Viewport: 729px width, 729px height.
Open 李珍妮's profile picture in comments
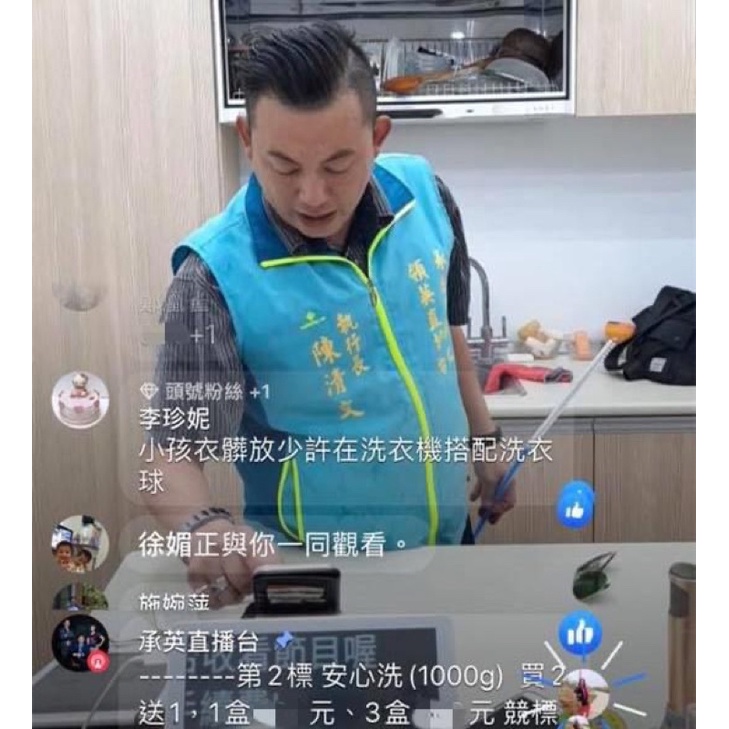tap(80, 401)
